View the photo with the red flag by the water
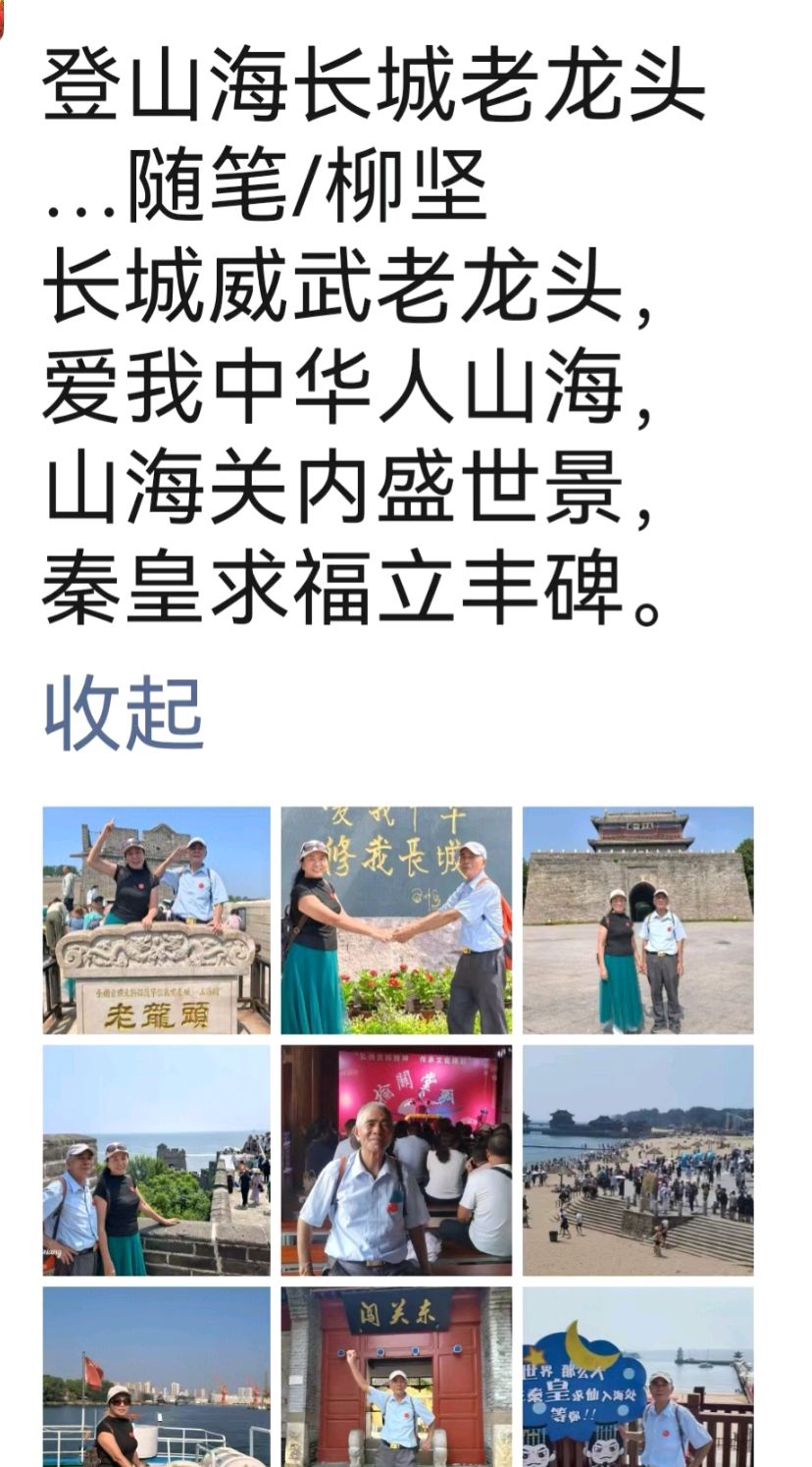This screenshot has width=812, height=1467. coord(156,1377)
